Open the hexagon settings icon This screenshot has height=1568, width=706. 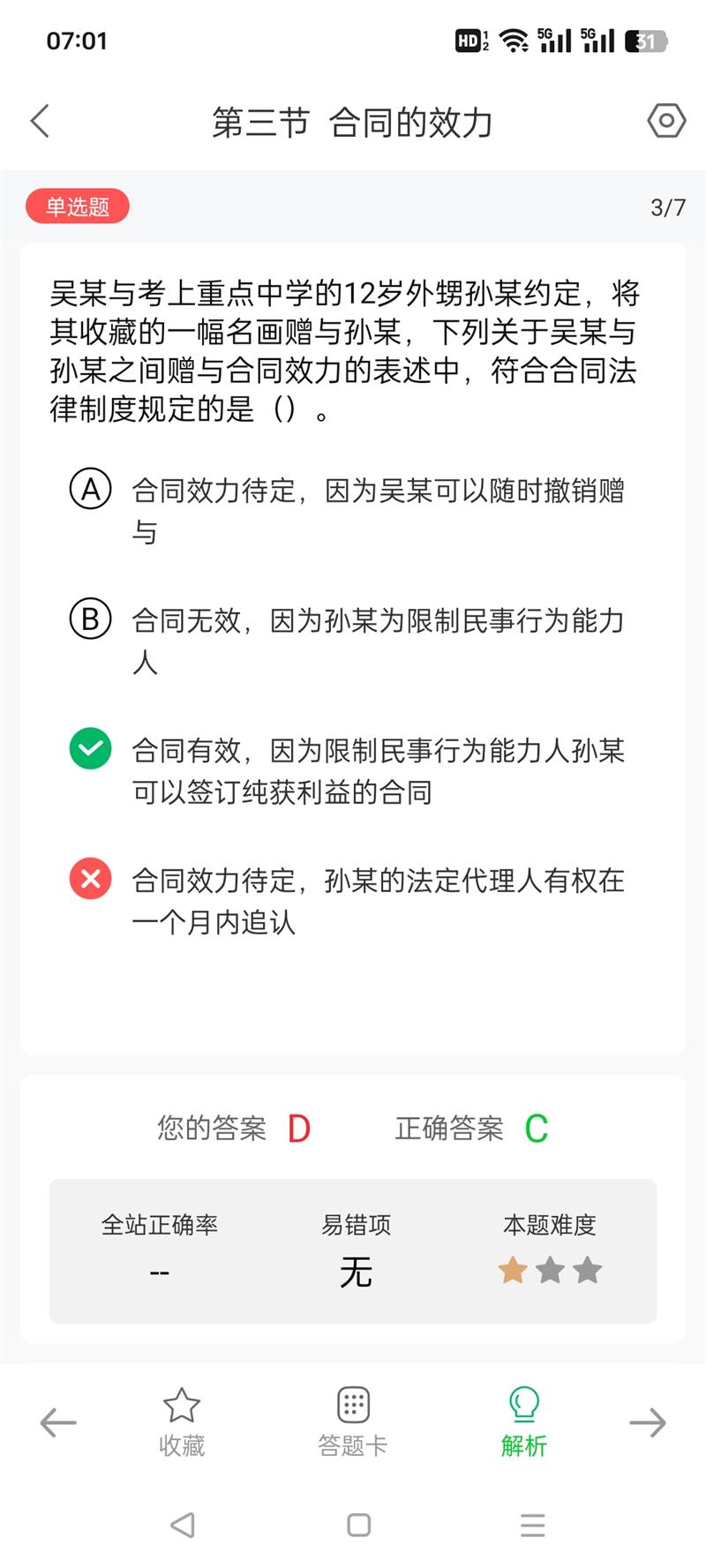tap(666, 121)
